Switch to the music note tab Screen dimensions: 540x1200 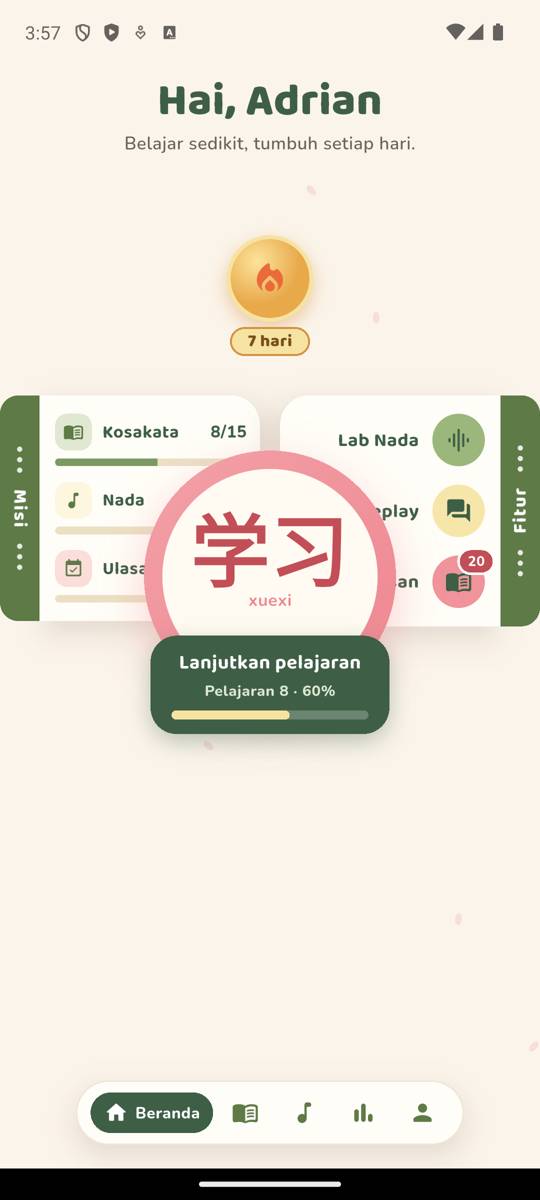click(x=304, y=1113)
